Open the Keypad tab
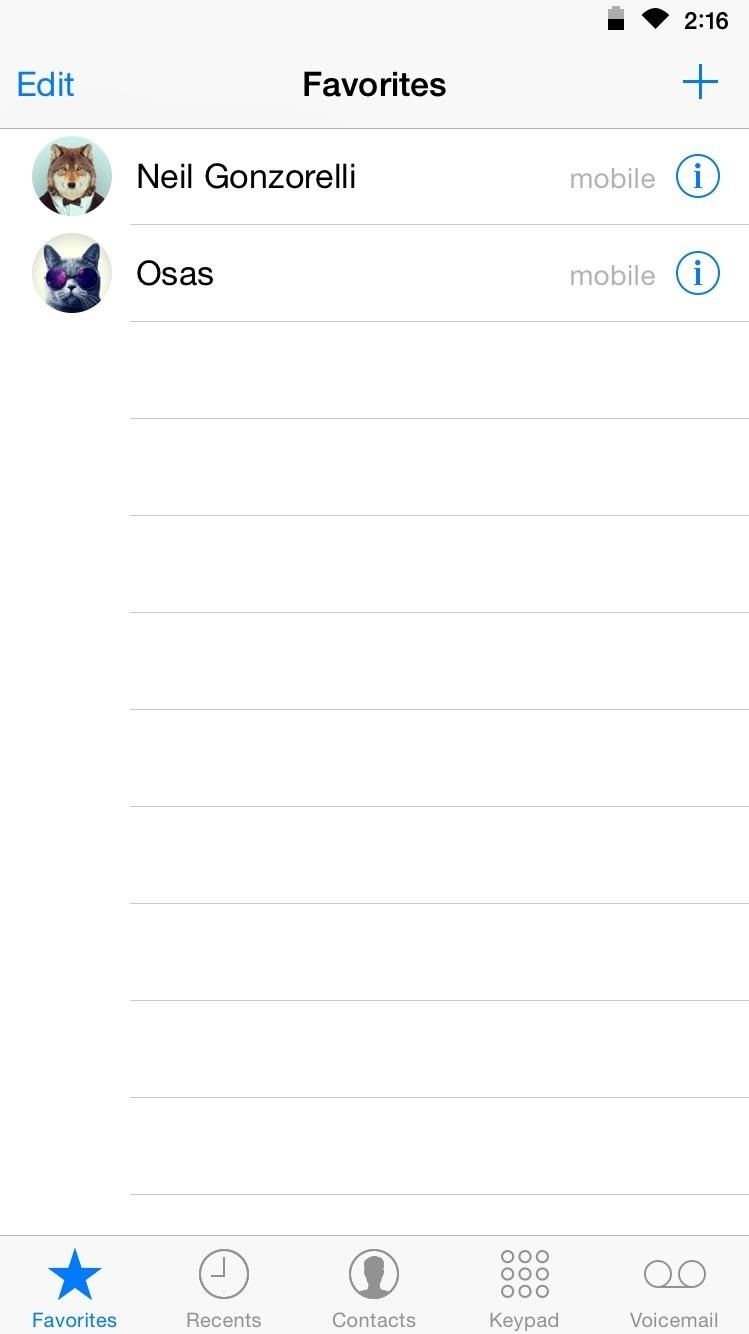Viewport: 749px width, 1334px height. 524,1288
